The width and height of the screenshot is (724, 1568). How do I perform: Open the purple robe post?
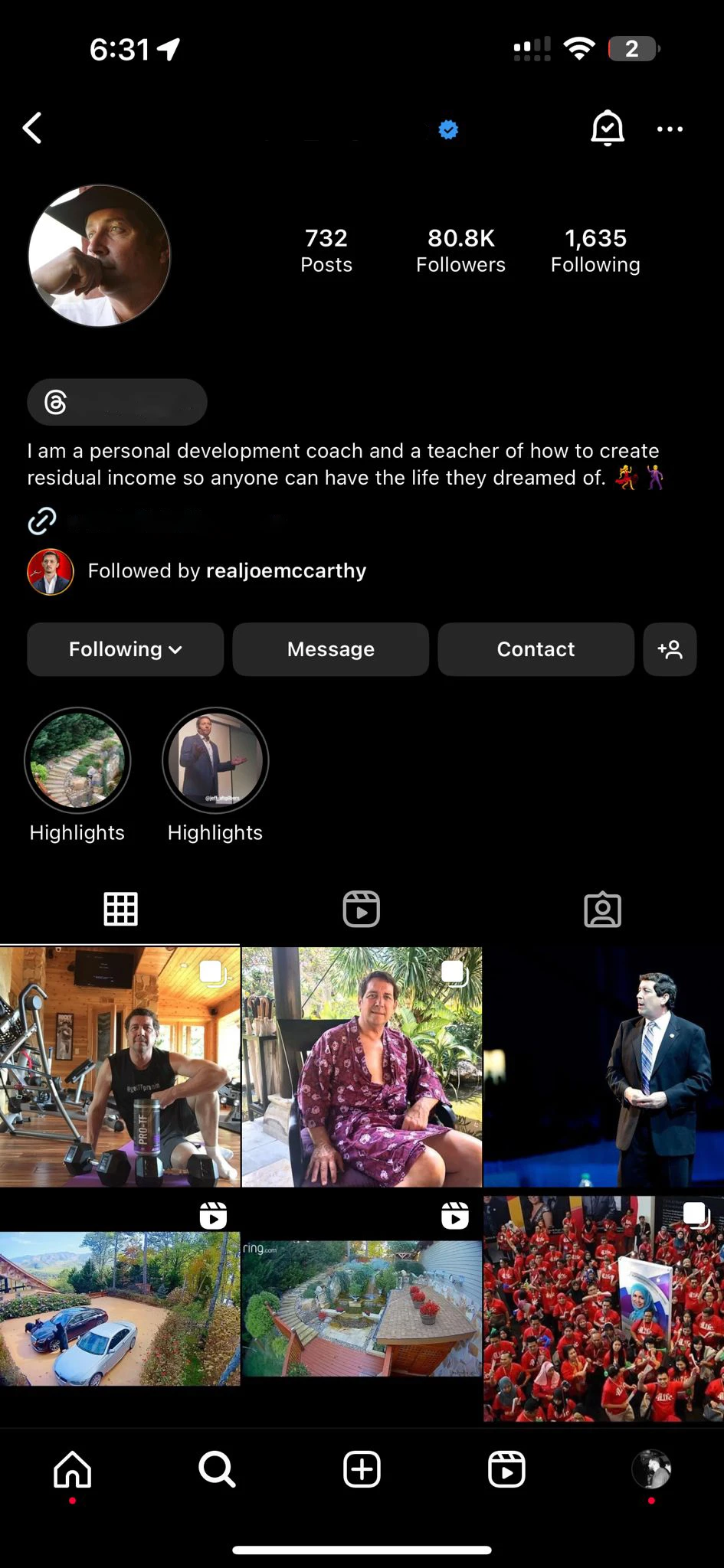click(362, 1067)
